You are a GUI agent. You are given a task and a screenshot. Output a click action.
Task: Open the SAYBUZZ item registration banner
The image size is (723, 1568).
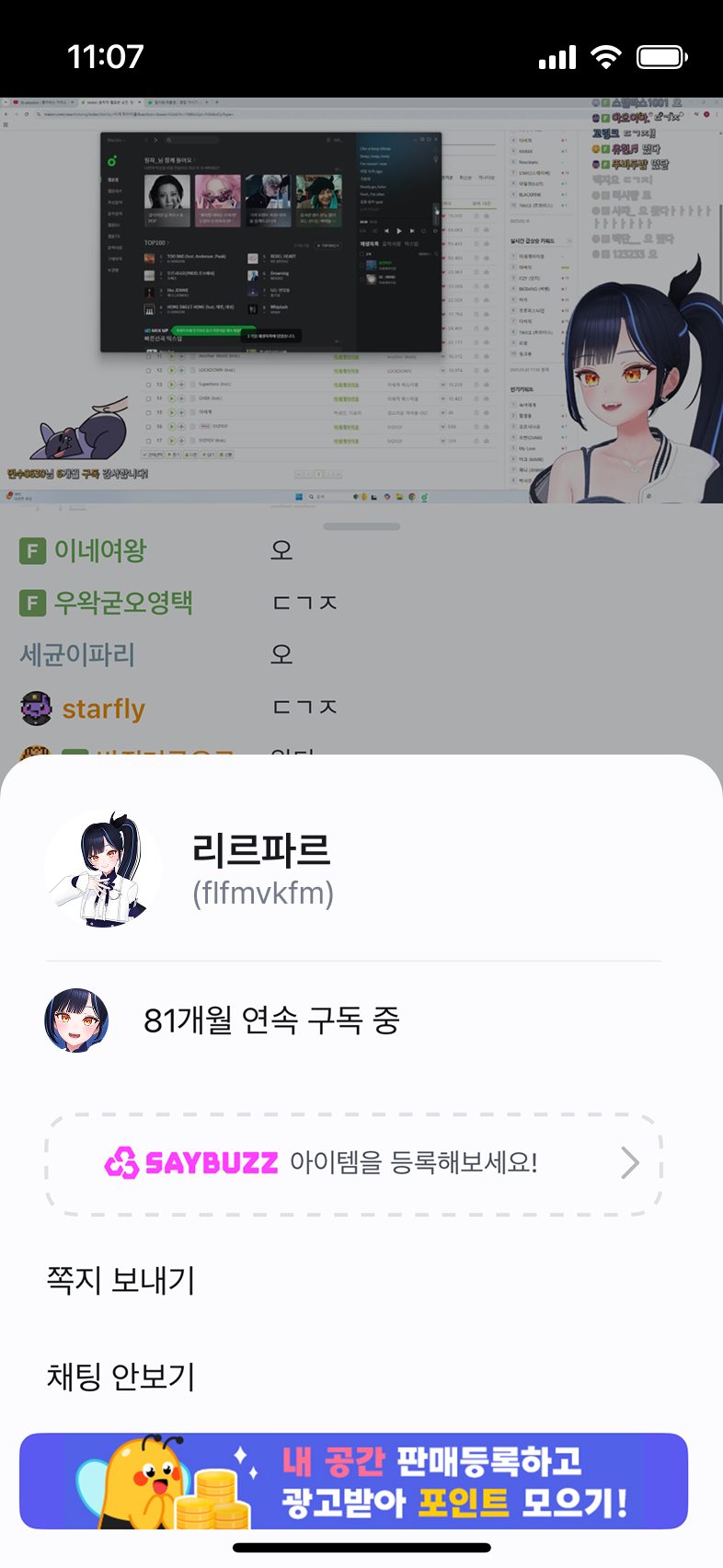[x=354, y=1163]
